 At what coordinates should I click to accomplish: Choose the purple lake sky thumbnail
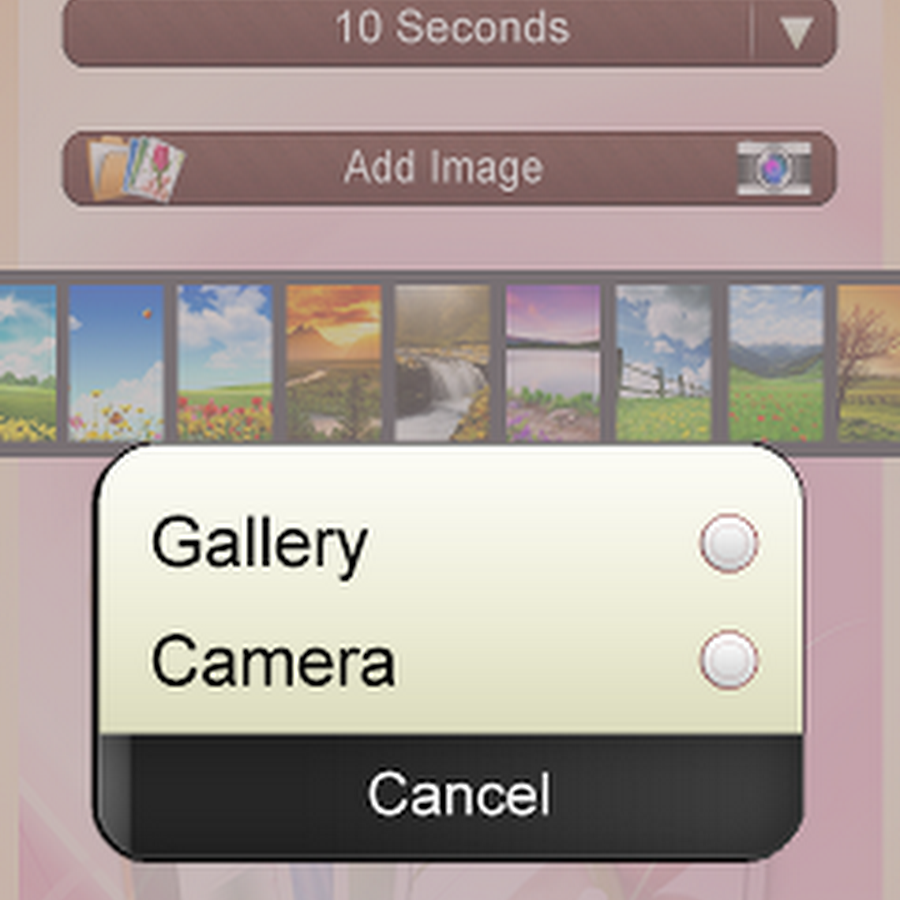553,363
